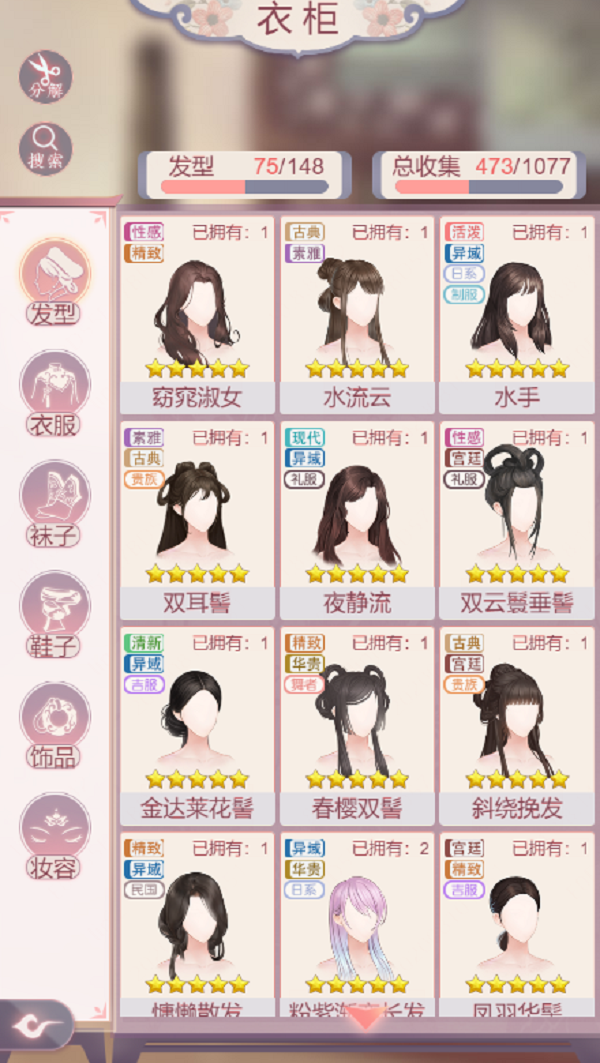The height and width of the screenshot is (1063, 600).
Task: Select the 水流云 hairstyle
Action: click(357, 315)
